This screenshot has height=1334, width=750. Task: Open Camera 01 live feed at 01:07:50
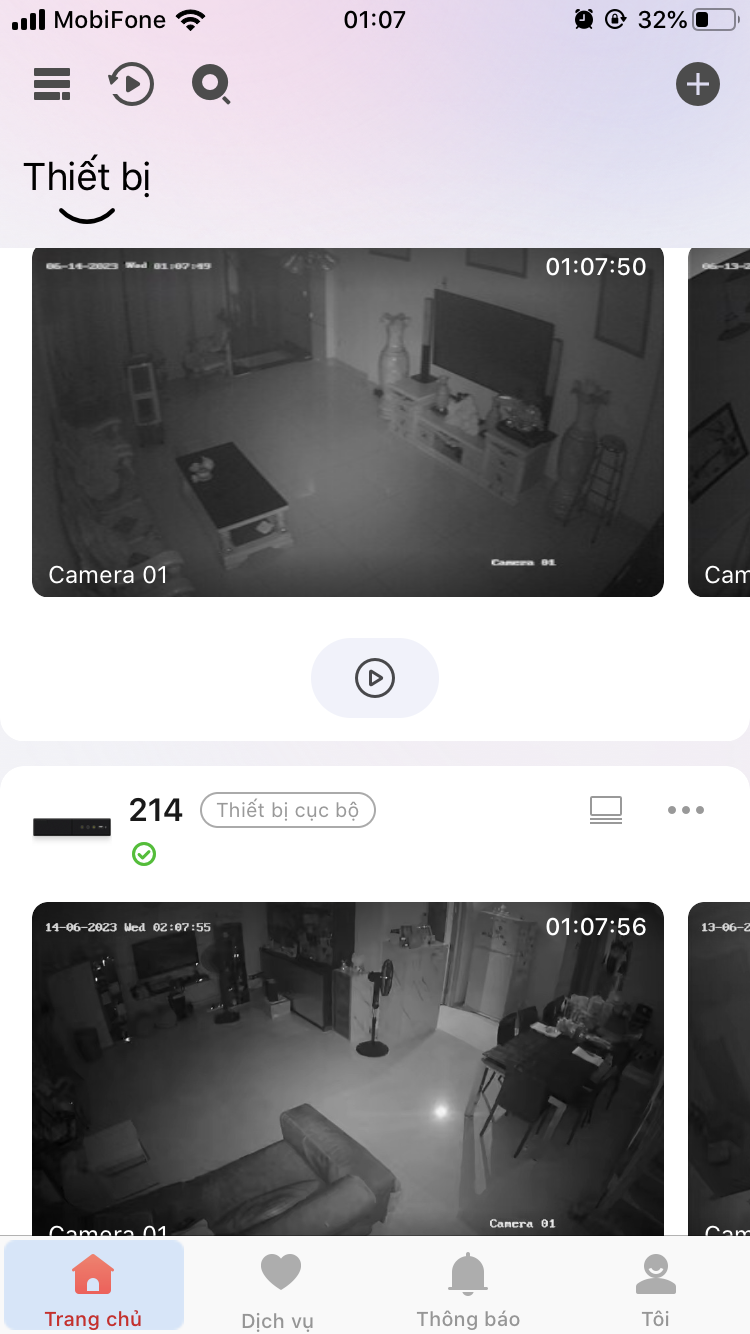click(x=348, y=422)
